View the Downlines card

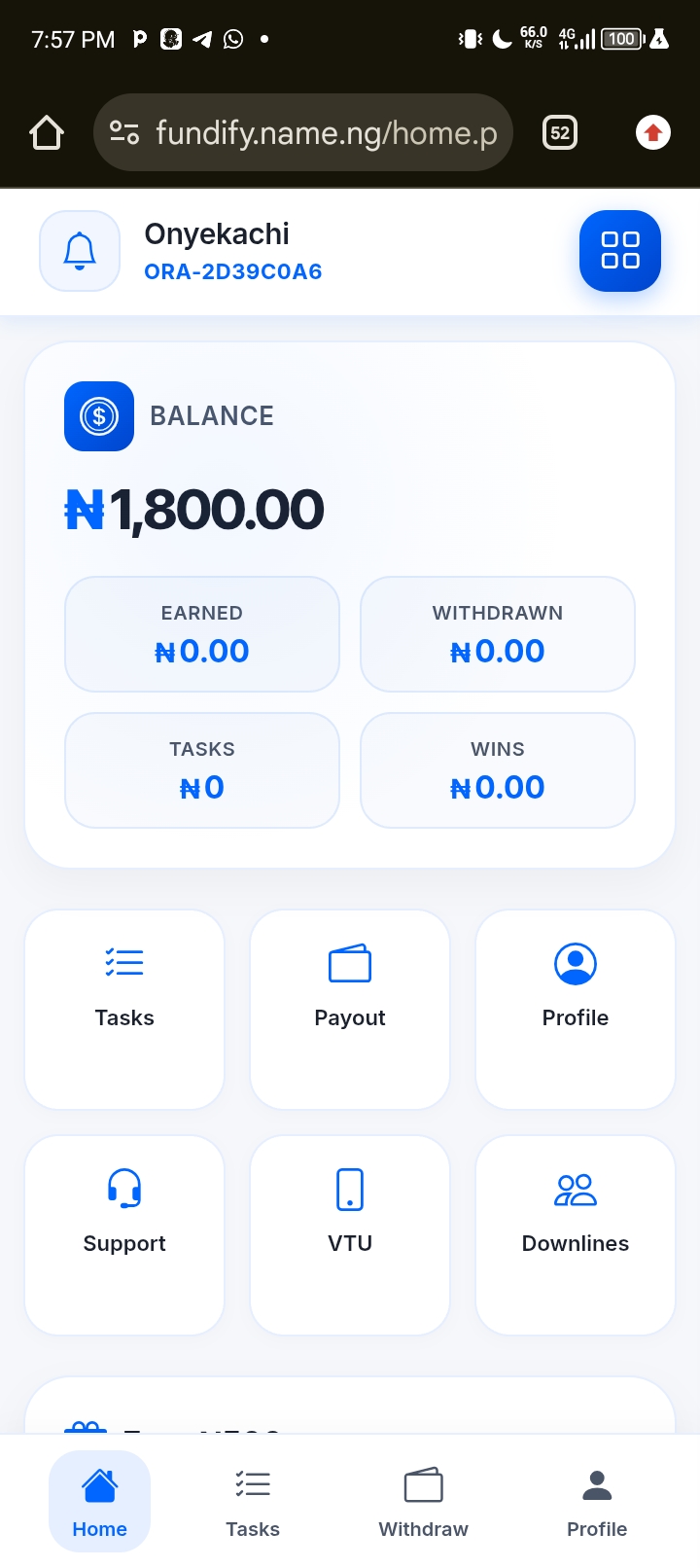pyautogui.click(x=576, y=1234)
